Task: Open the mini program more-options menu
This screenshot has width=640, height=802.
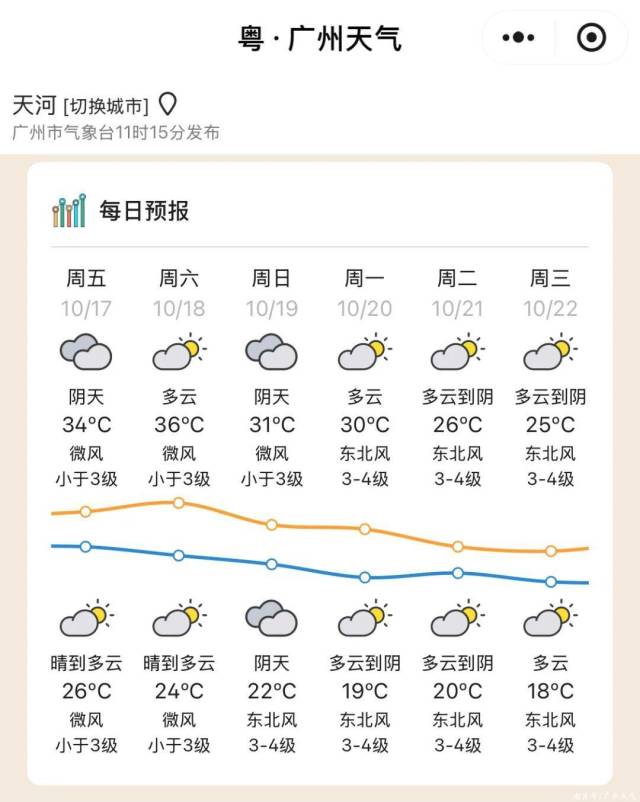Action: coord(517,38)
